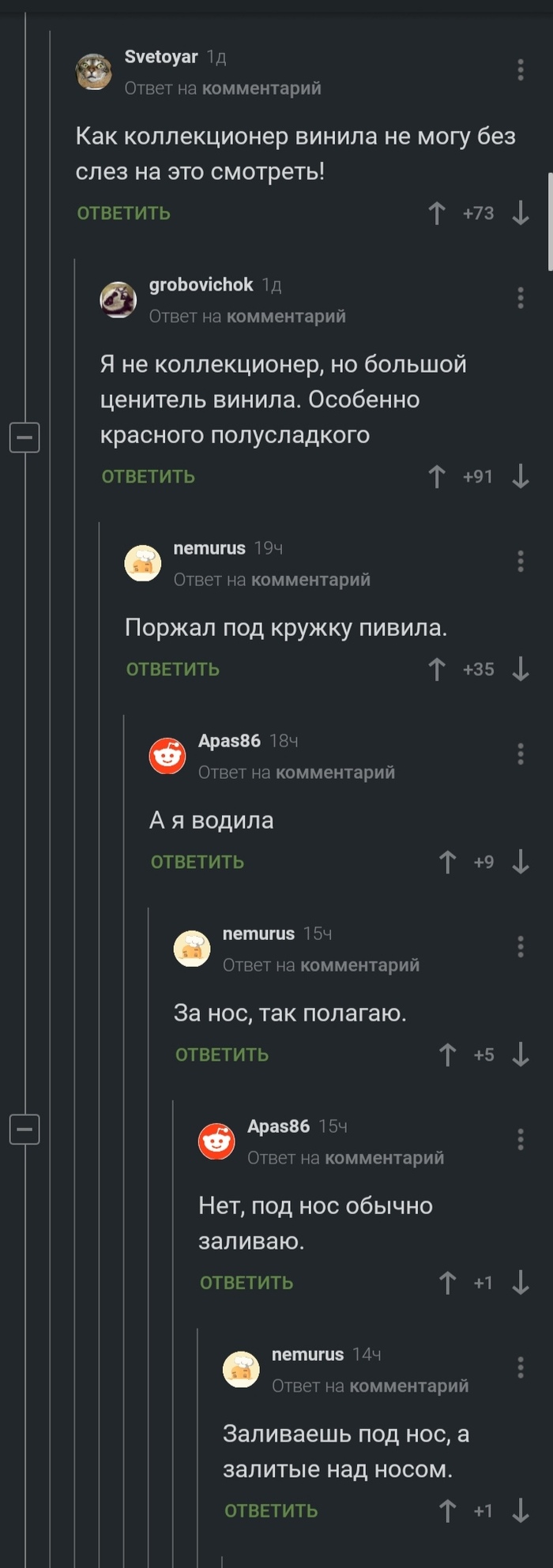553x1568 pixels.
Task: Upvote Svetoyar's comment with +73
Action: point(437,213)
